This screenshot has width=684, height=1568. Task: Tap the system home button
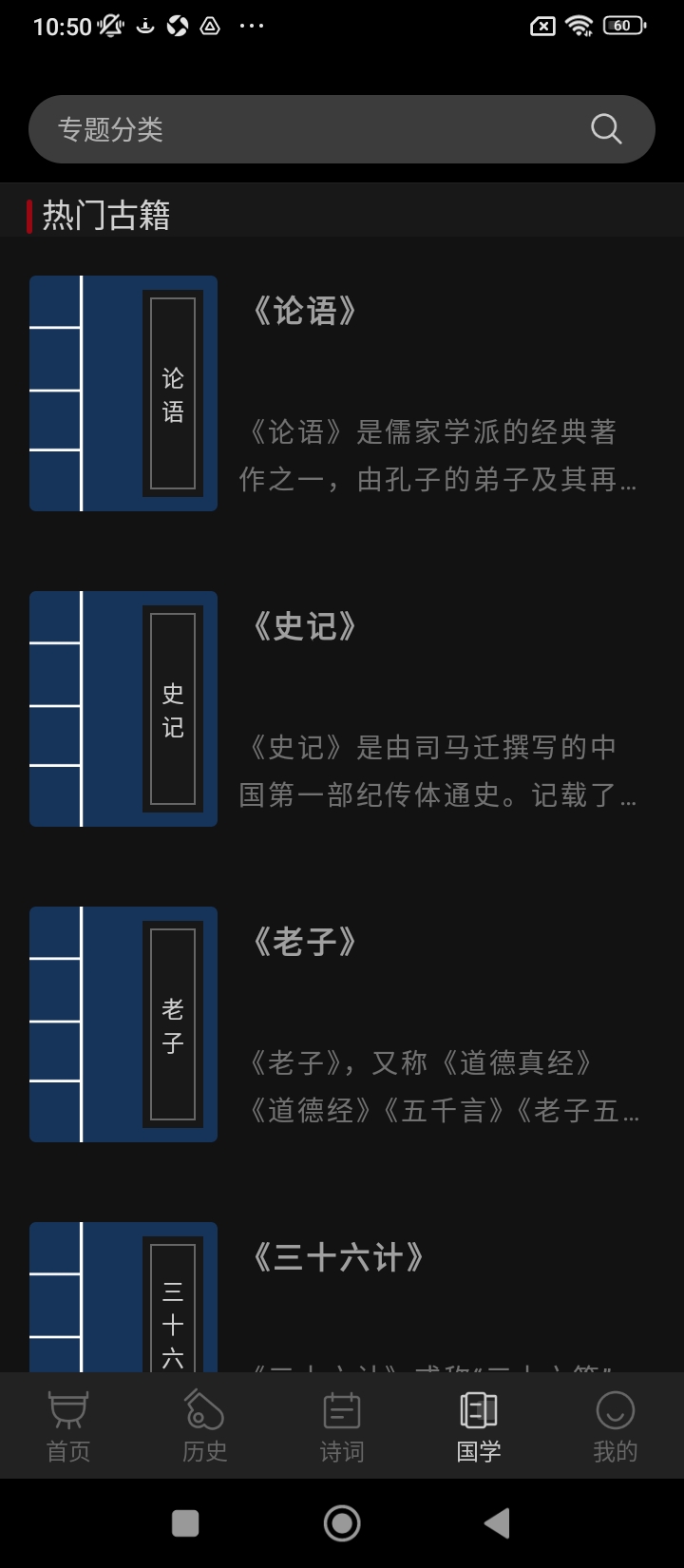click(342, 1523)
